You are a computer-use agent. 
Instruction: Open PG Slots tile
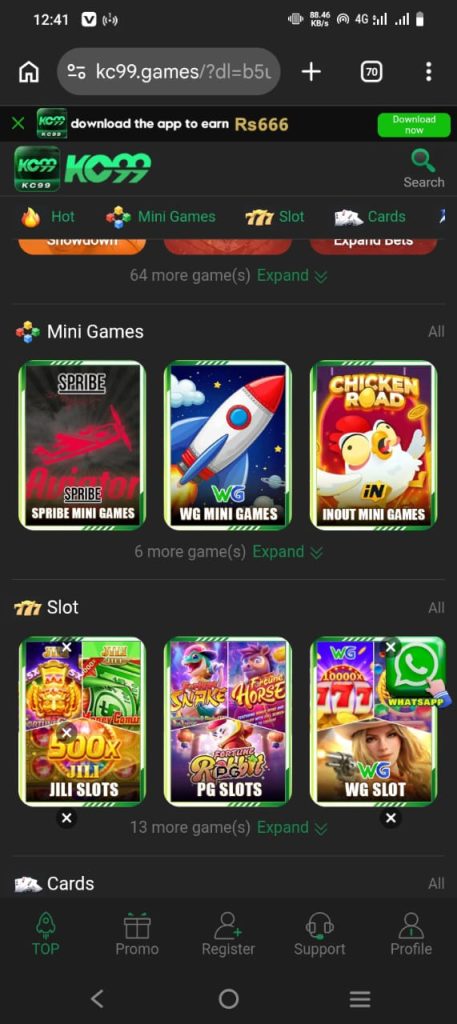tap(228, 721)
